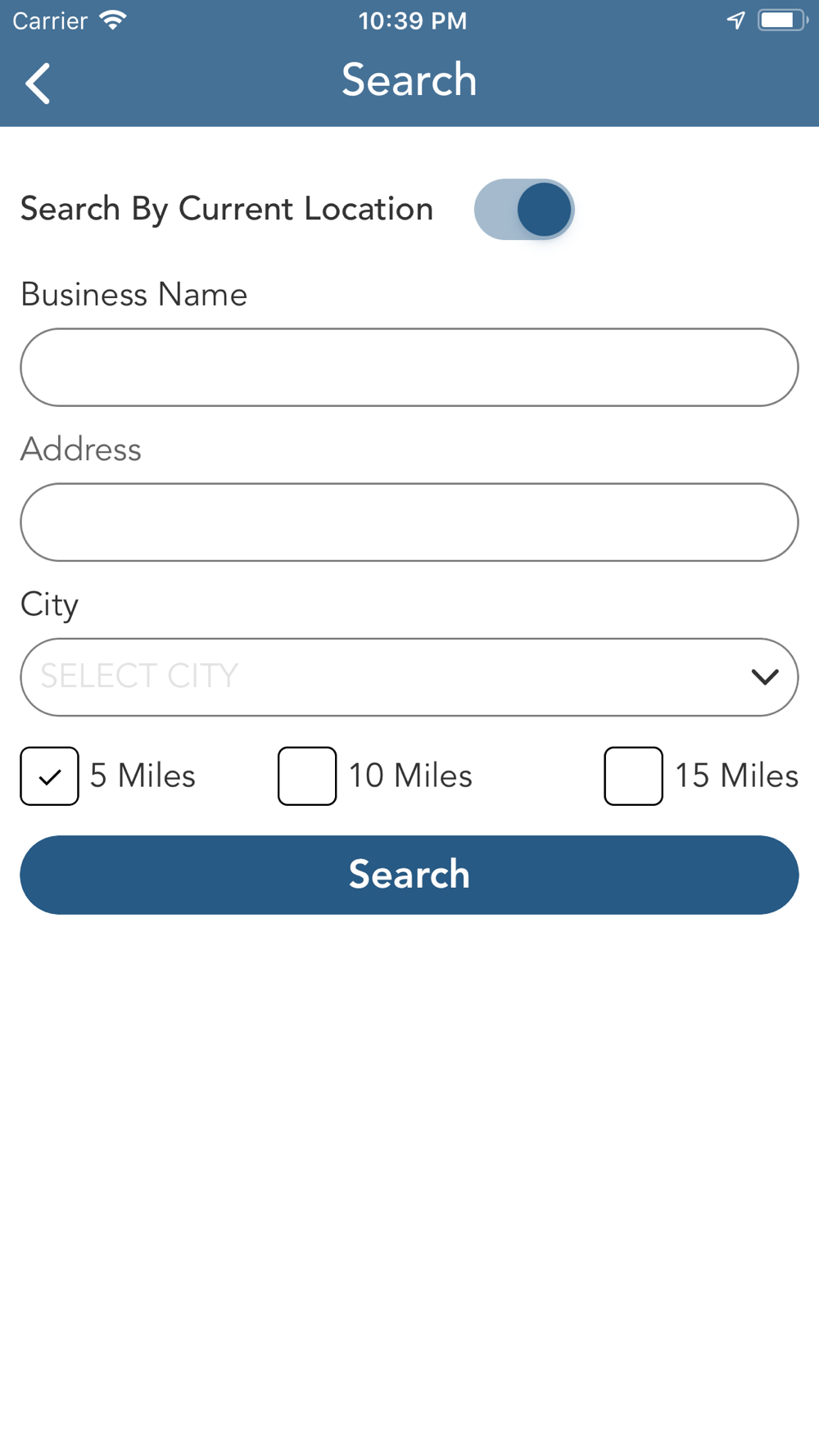Tap the blue Search button
Screen dimensions: 819x1456
coord(409,875)
